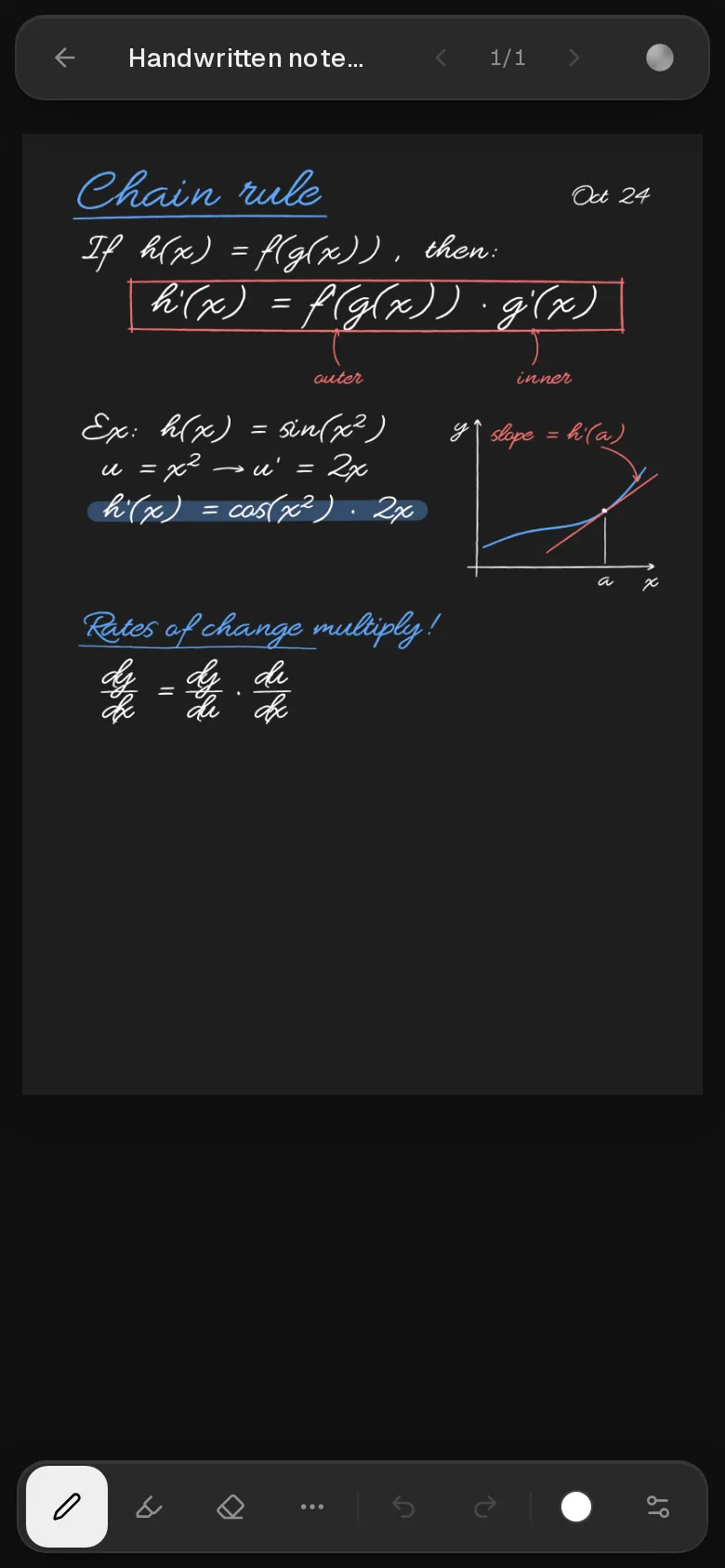The width and height of the screenshot is (725, 1568).
Task: Switch to the eraser tool
Action: pos(231,1507)
